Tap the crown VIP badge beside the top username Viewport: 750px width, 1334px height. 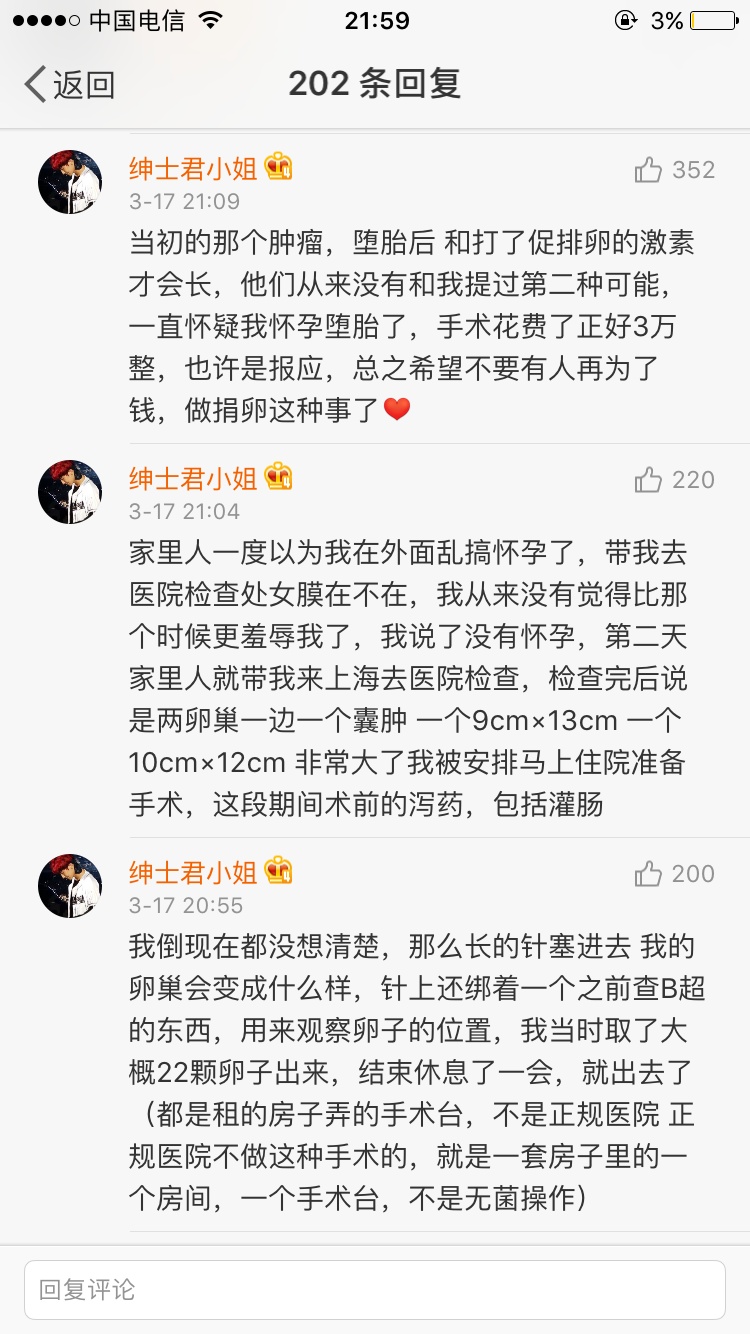click(280, 169)
